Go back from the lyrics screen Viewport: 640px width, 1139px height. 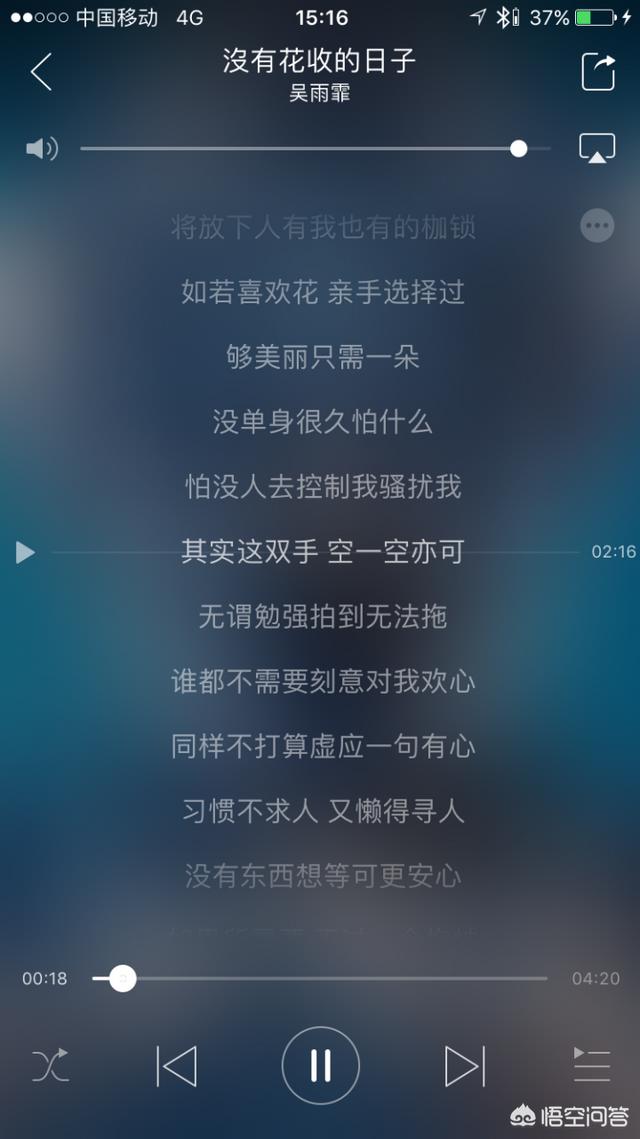click(x=41, y=72)
